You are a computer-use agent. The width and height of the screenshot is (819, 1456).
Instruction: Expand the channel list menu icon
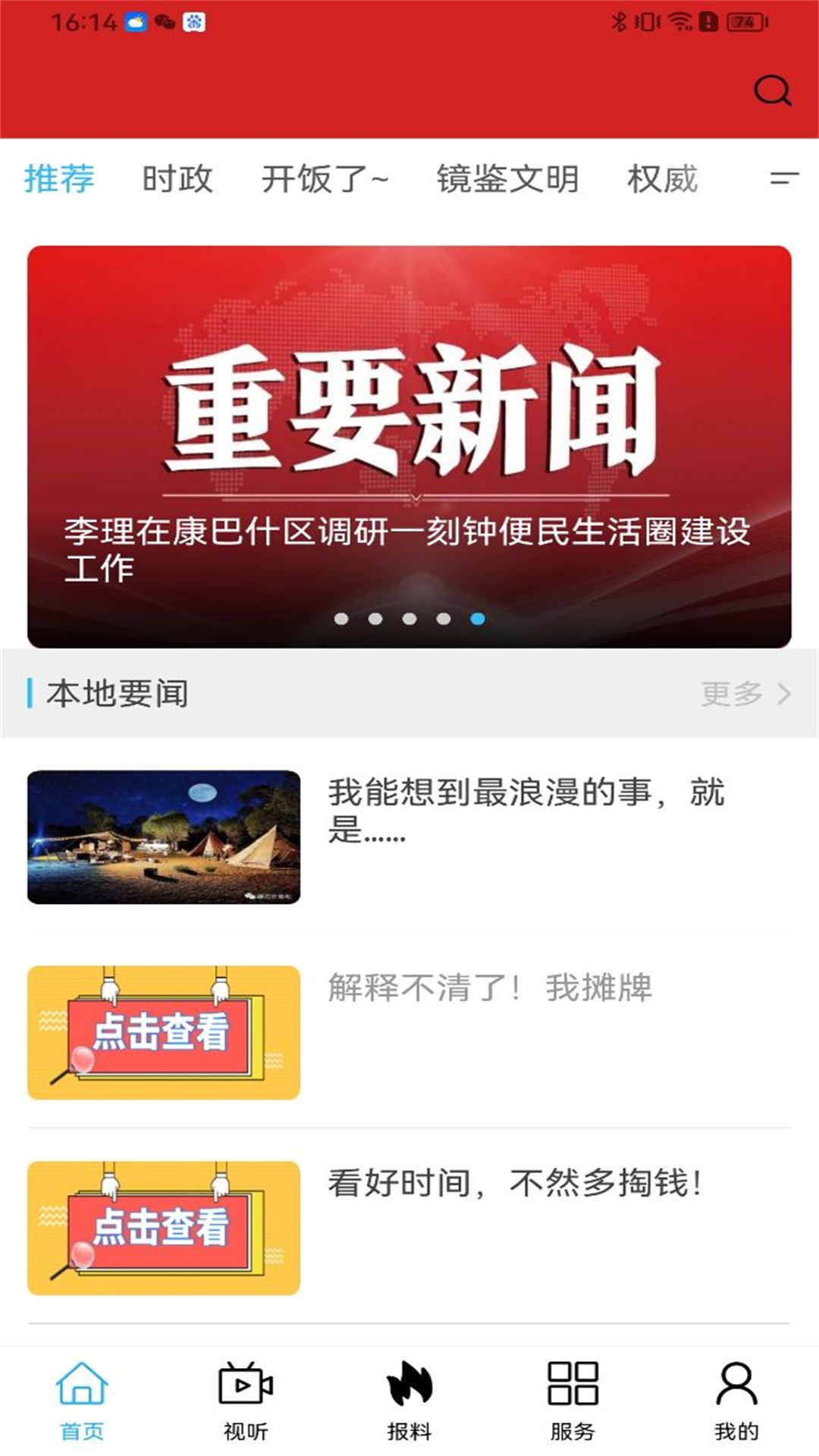coord(784,179)
